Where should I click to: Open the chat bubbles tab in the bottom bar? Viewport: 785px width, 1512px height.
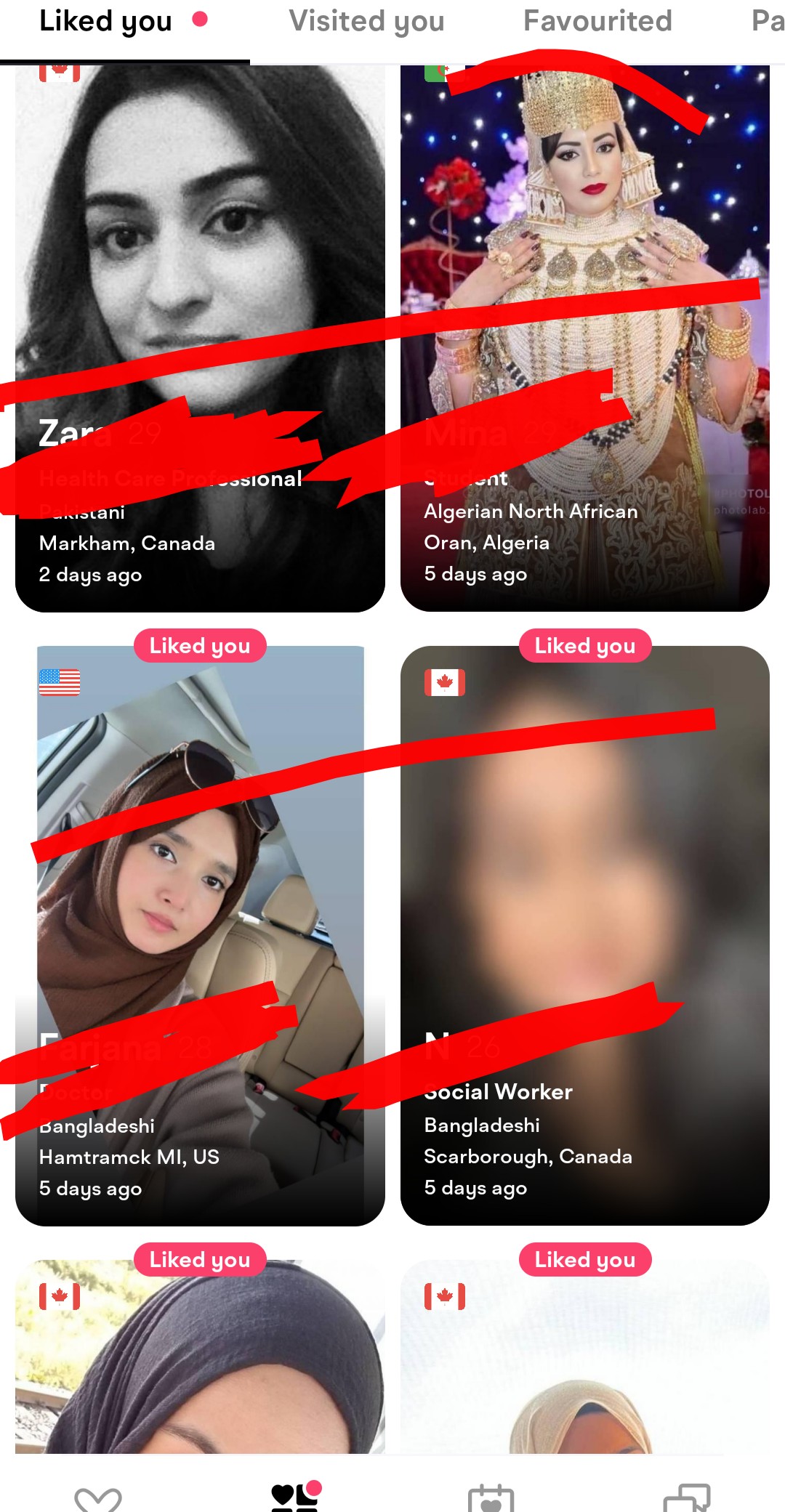click(x=687, y=1497)
